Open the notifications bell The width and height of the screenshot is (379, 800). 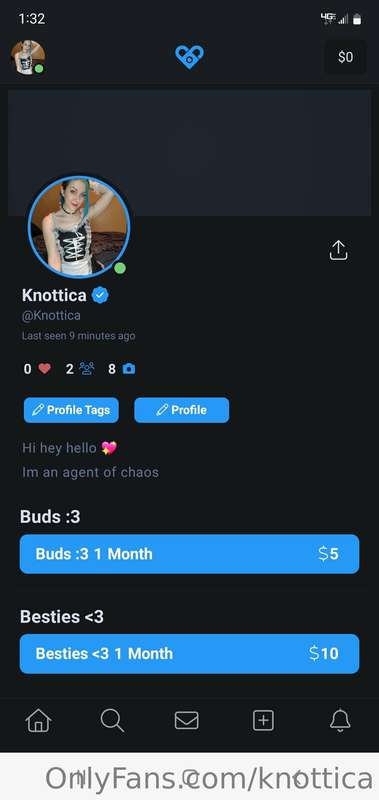(x=340, y=721)
